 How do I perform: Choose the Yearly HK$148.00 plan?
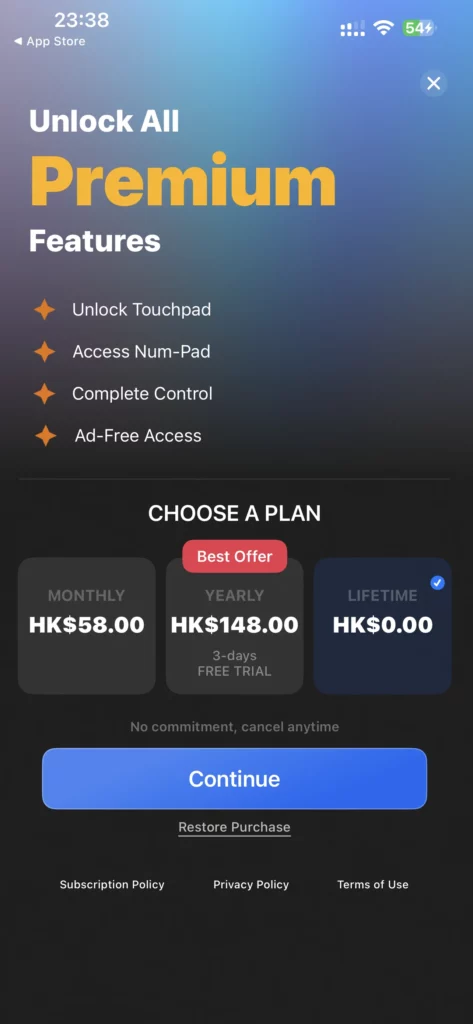point(235,626)
